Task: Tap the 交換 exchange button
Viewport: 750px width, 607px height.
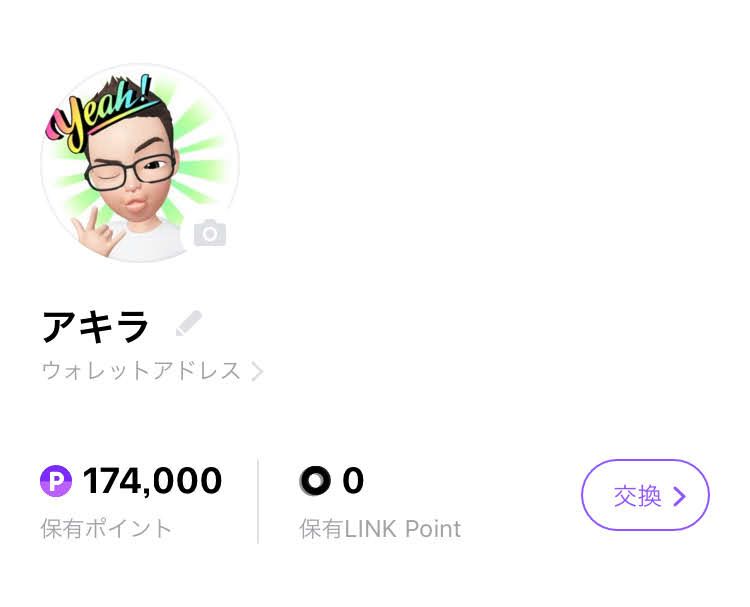Action: 645,496
